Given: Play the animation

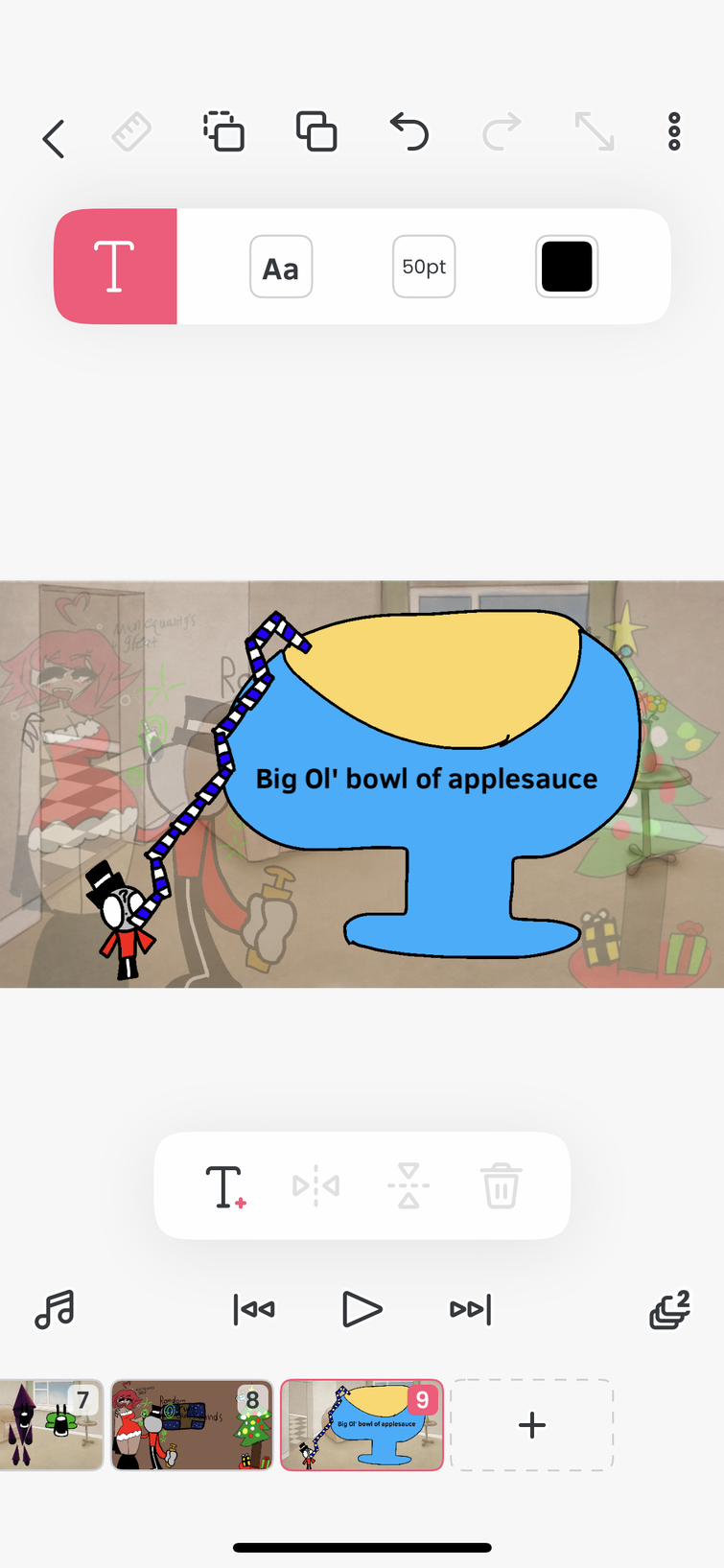Looking at the screenshot, I should tap(362, 1309).
